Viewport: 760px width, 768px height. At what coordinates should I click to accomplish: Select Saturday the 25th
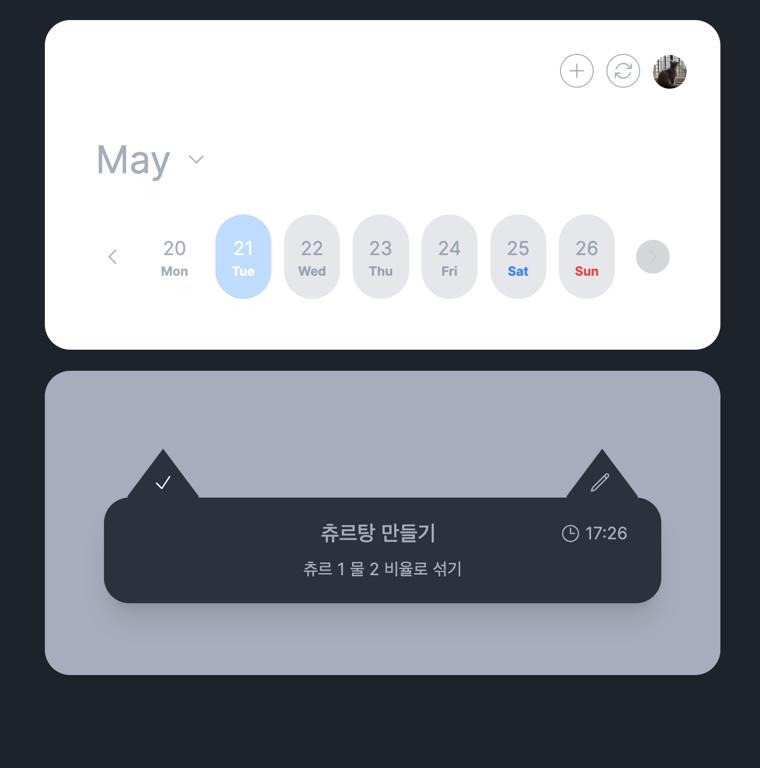[x=518, y=257]
